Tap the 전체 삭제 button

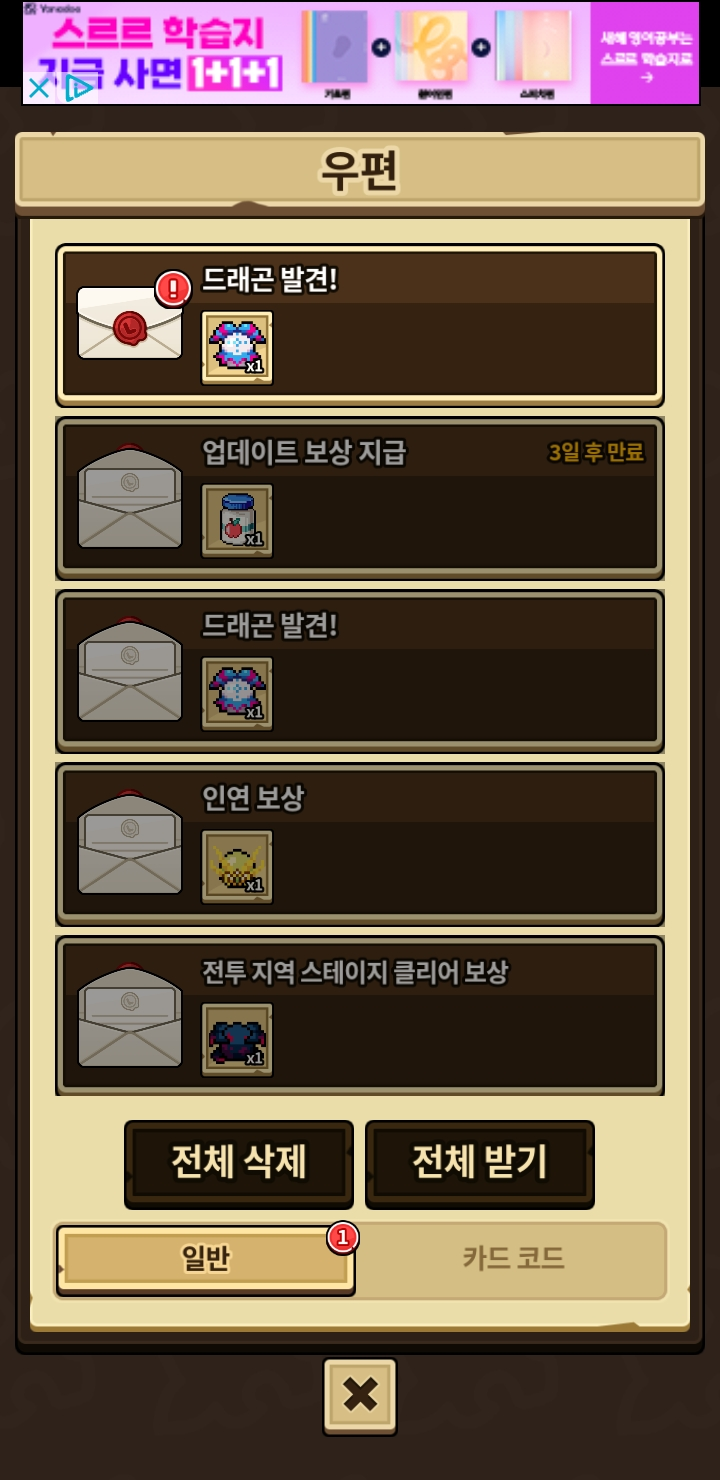pos(239,1162)
